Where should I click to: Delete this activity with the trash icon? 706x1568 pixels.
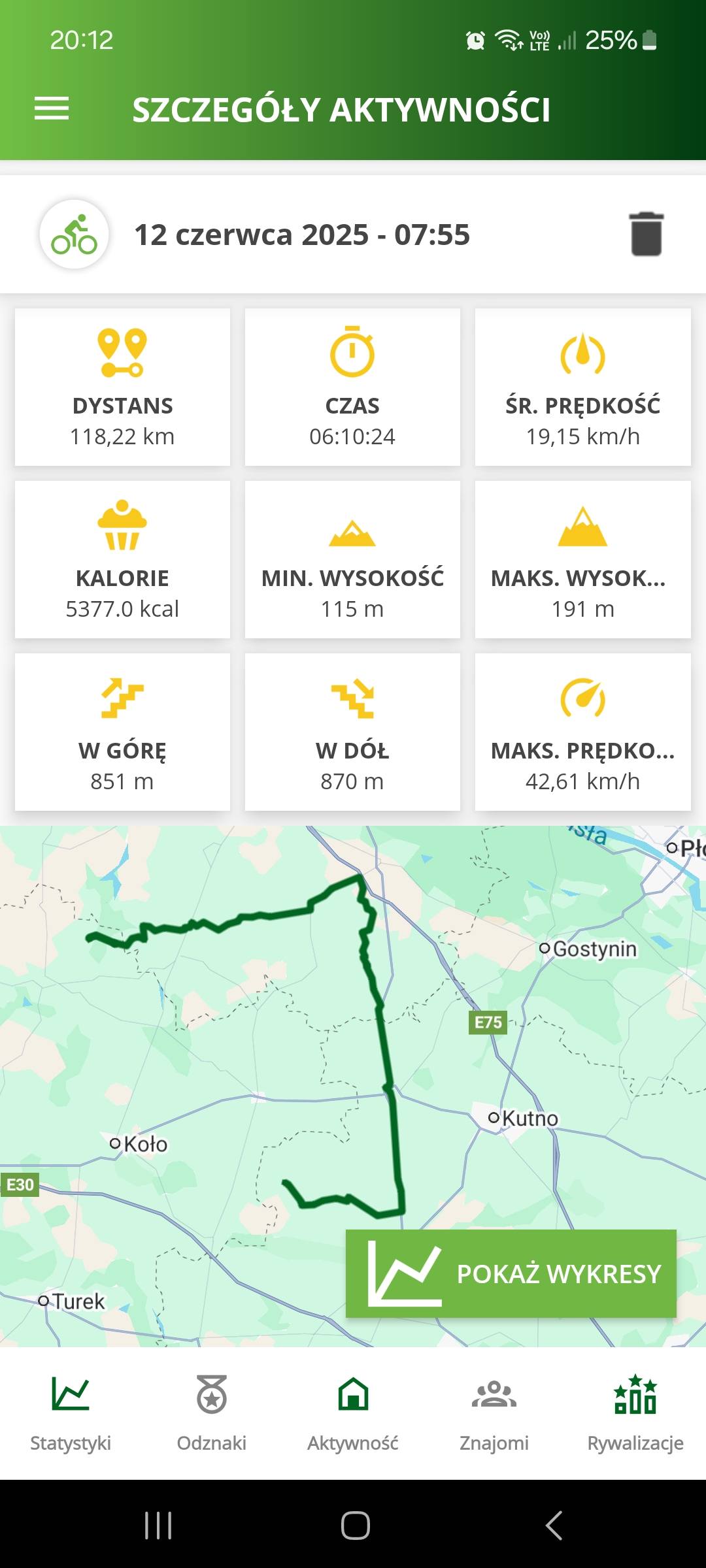tap(647, 234)
